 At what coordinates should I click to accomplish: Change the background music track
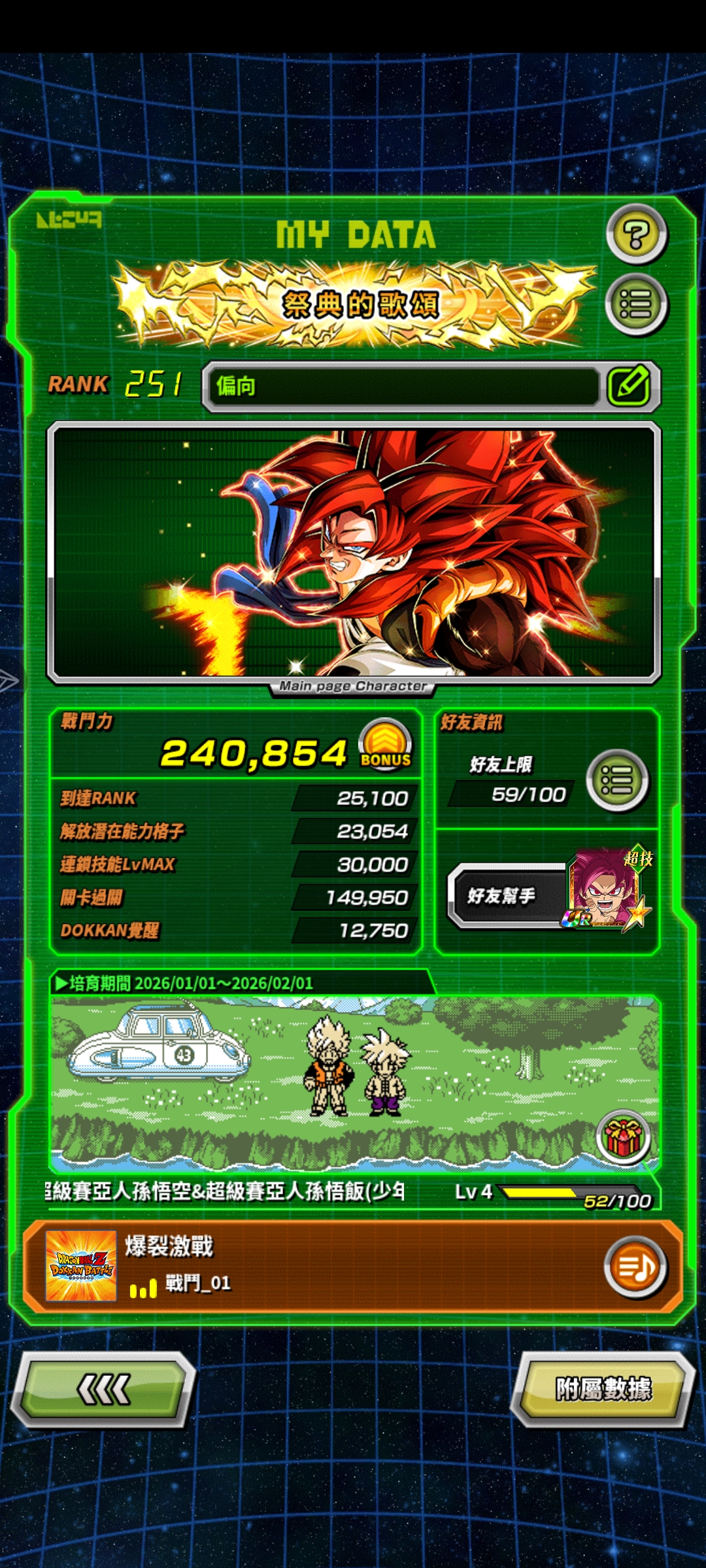635,1268
